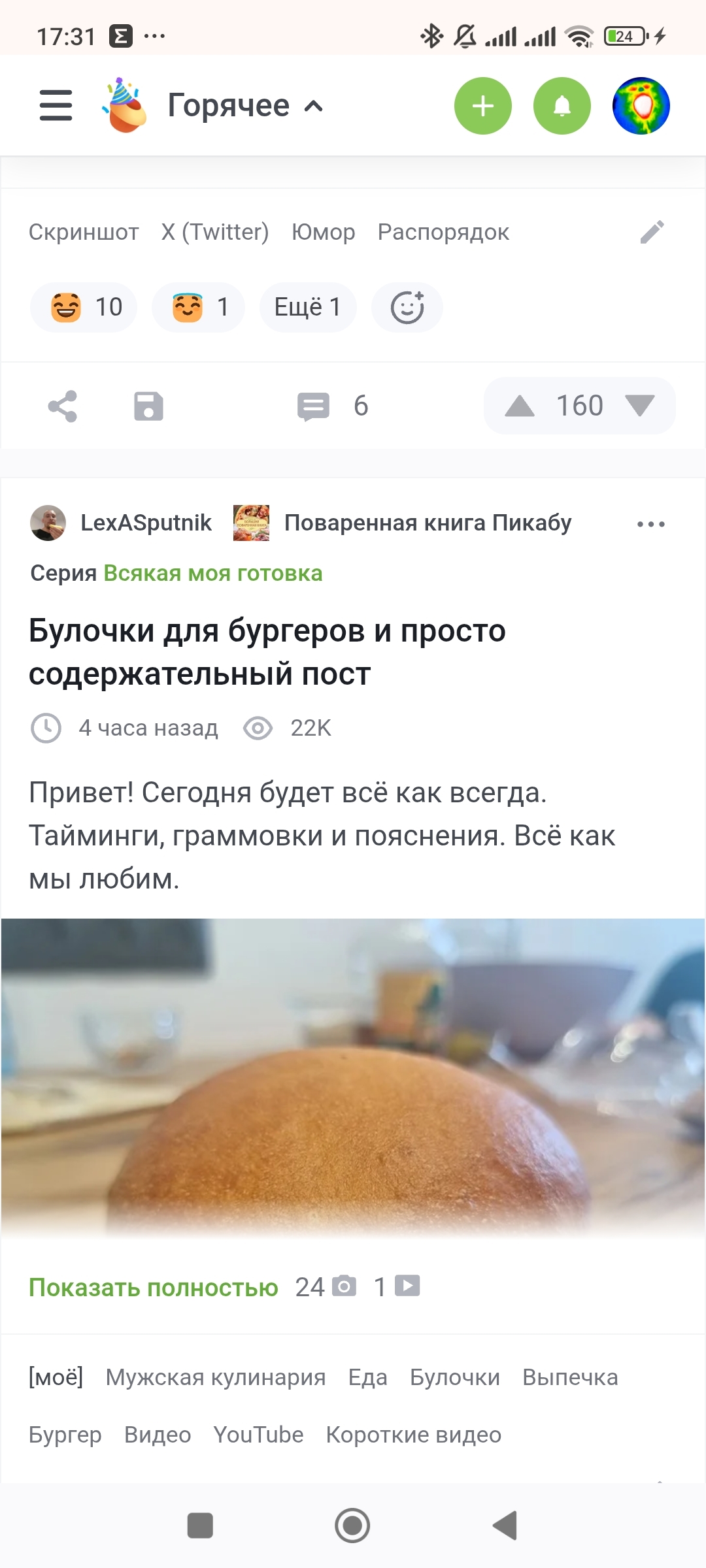Save the post with 160 rating
Image resolution: width=706 pixels, height=1568 pixels.
pos(148,406)
